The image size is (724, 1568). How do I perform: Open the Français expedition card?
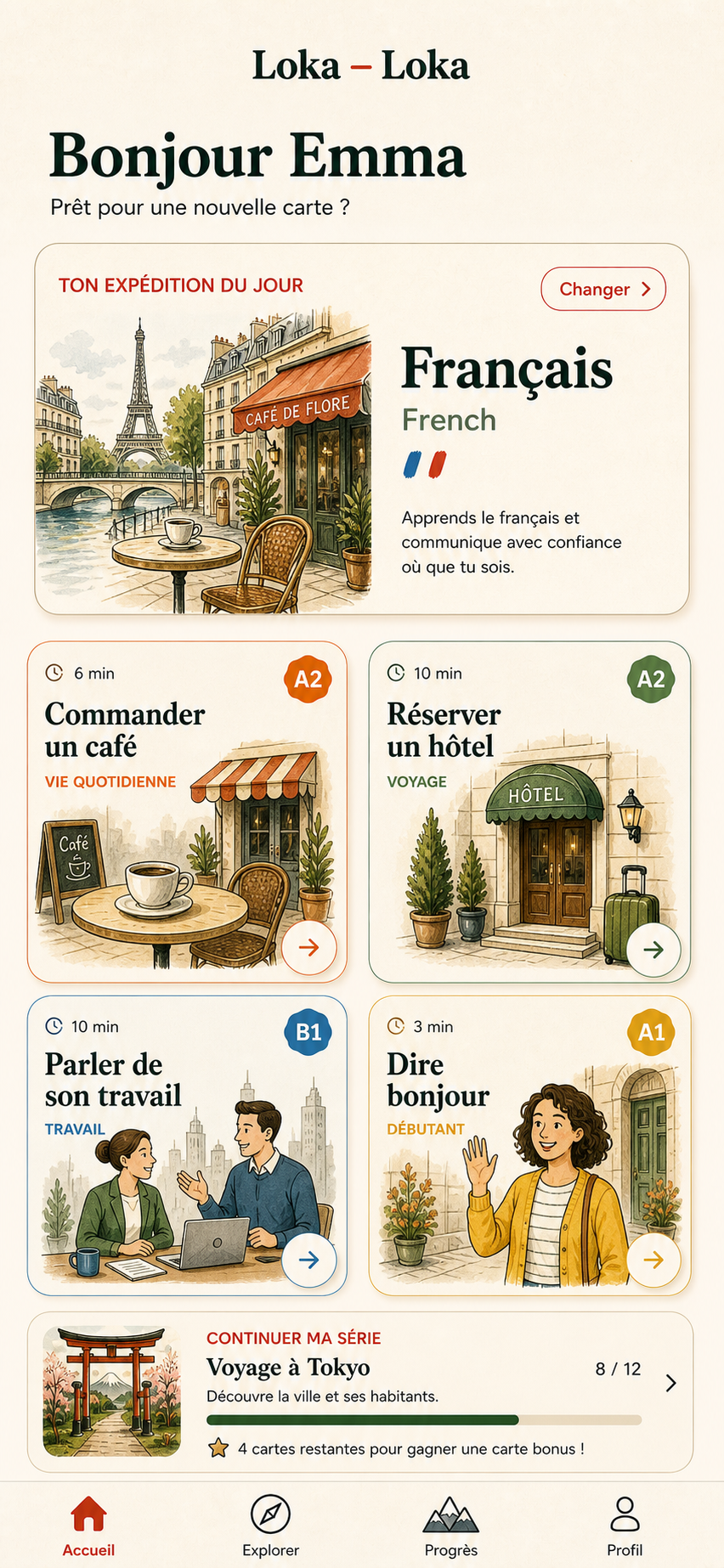coord(362,429)
